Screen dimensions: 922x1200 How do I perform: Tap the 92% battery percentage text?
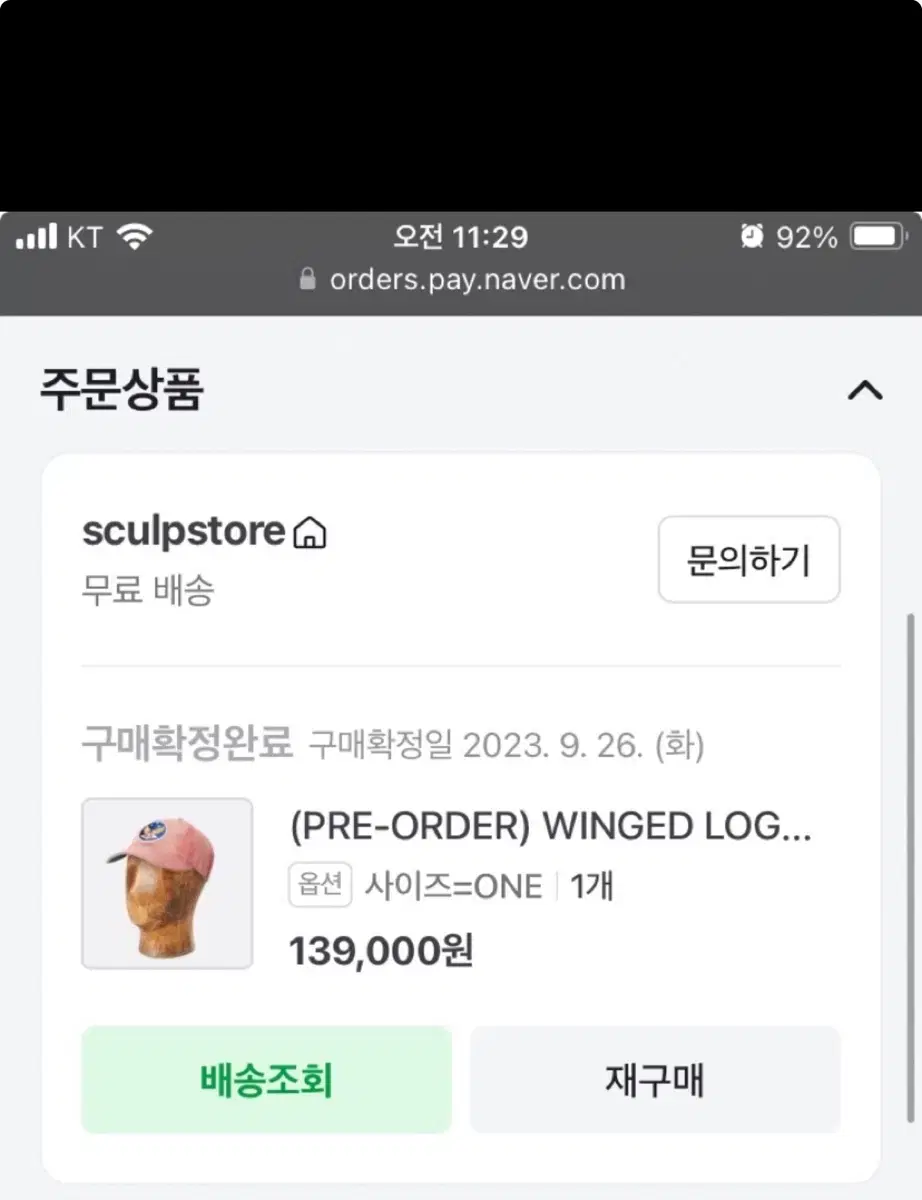pyautogui.click(x=807, y=236)
